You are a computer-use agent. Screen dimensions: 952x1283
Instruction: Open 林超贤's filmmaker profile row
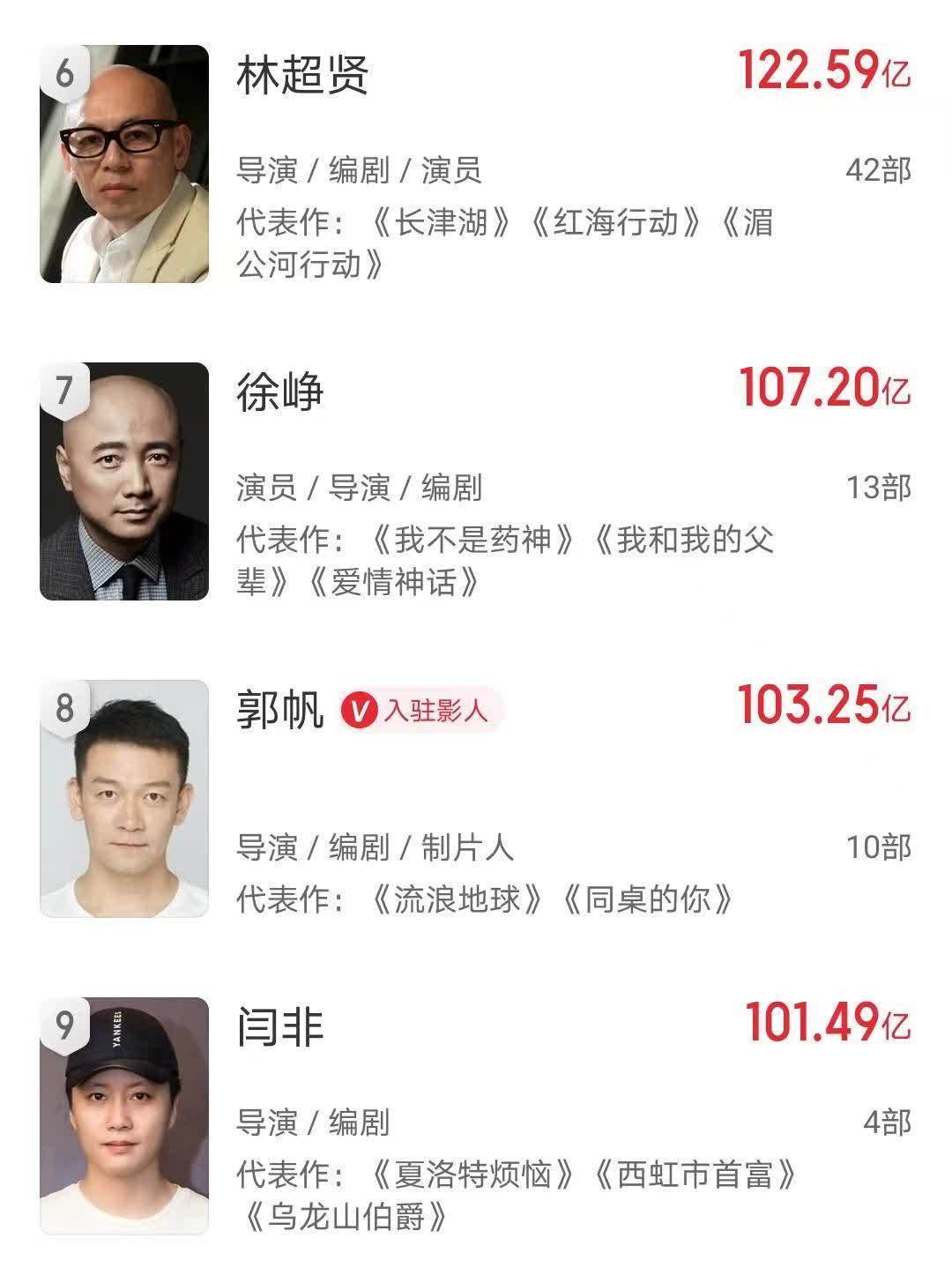coord(476,164)
